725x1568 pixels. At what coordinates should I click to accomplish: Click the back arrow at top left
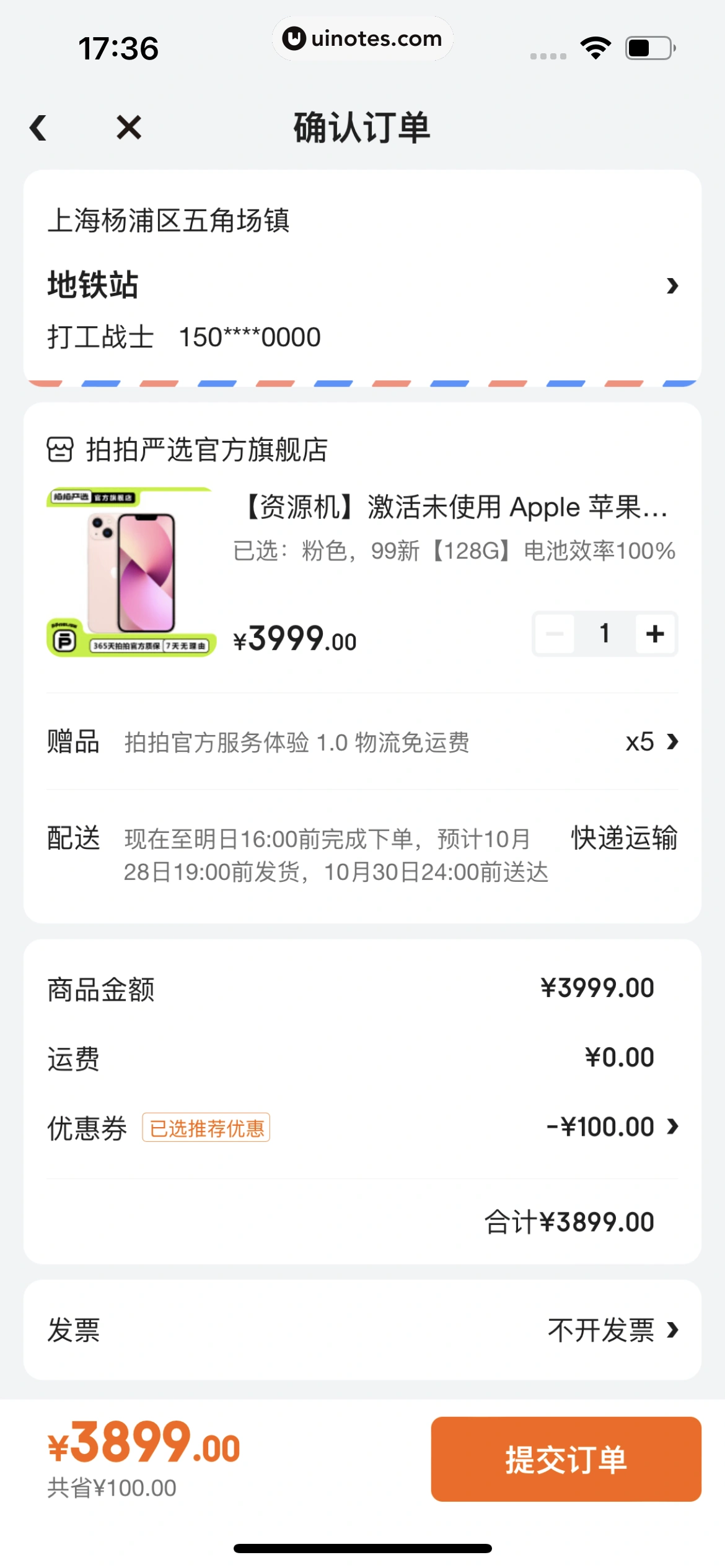coord(38,128)
